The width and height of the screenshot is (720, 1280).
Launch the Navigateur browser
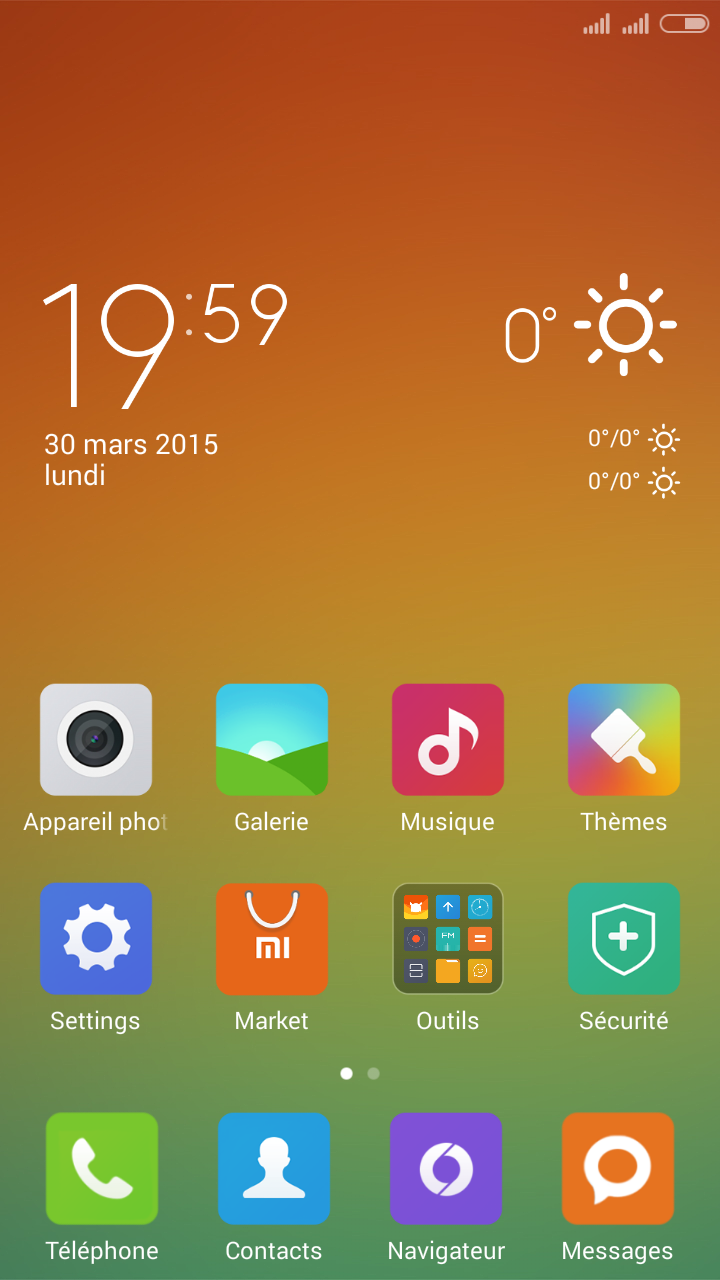[x=446, y=1168]
